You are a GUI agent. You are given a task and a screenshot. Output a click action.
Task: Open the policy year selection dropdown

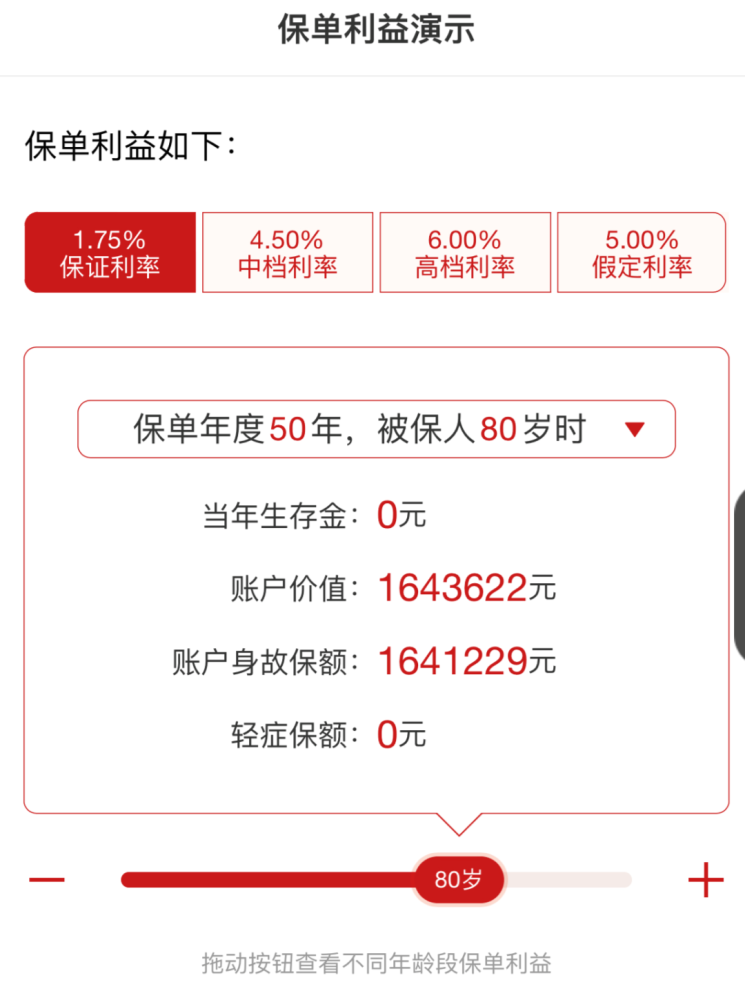click(376, 429)
